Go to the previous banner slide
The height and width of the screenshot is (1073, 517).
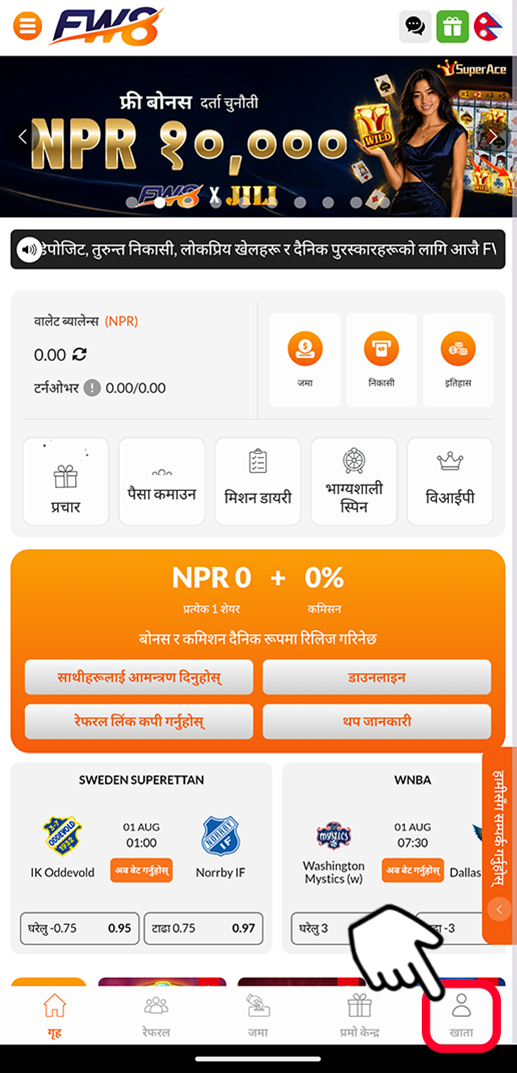(23, 136)
